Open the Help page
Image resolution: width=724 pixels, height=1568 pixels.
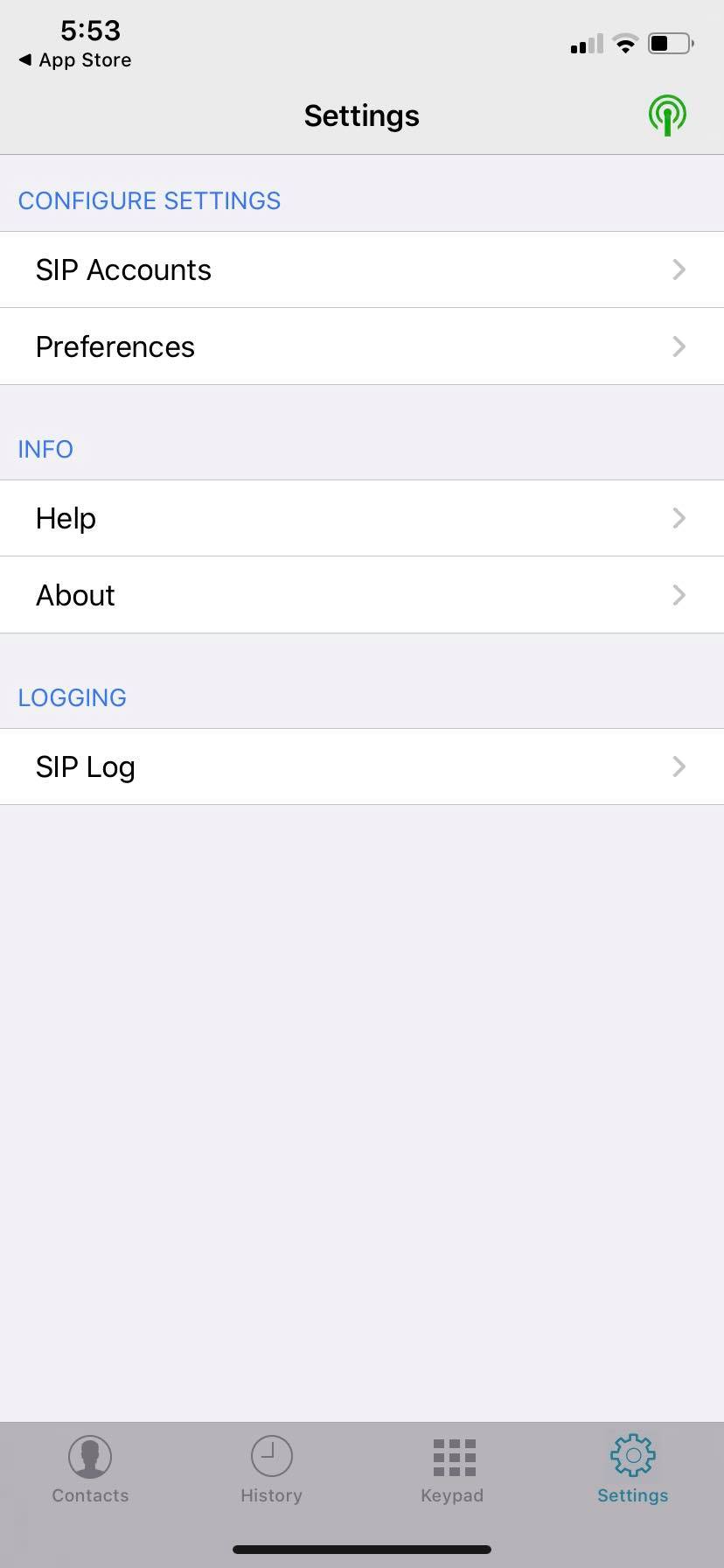[362, 518]
